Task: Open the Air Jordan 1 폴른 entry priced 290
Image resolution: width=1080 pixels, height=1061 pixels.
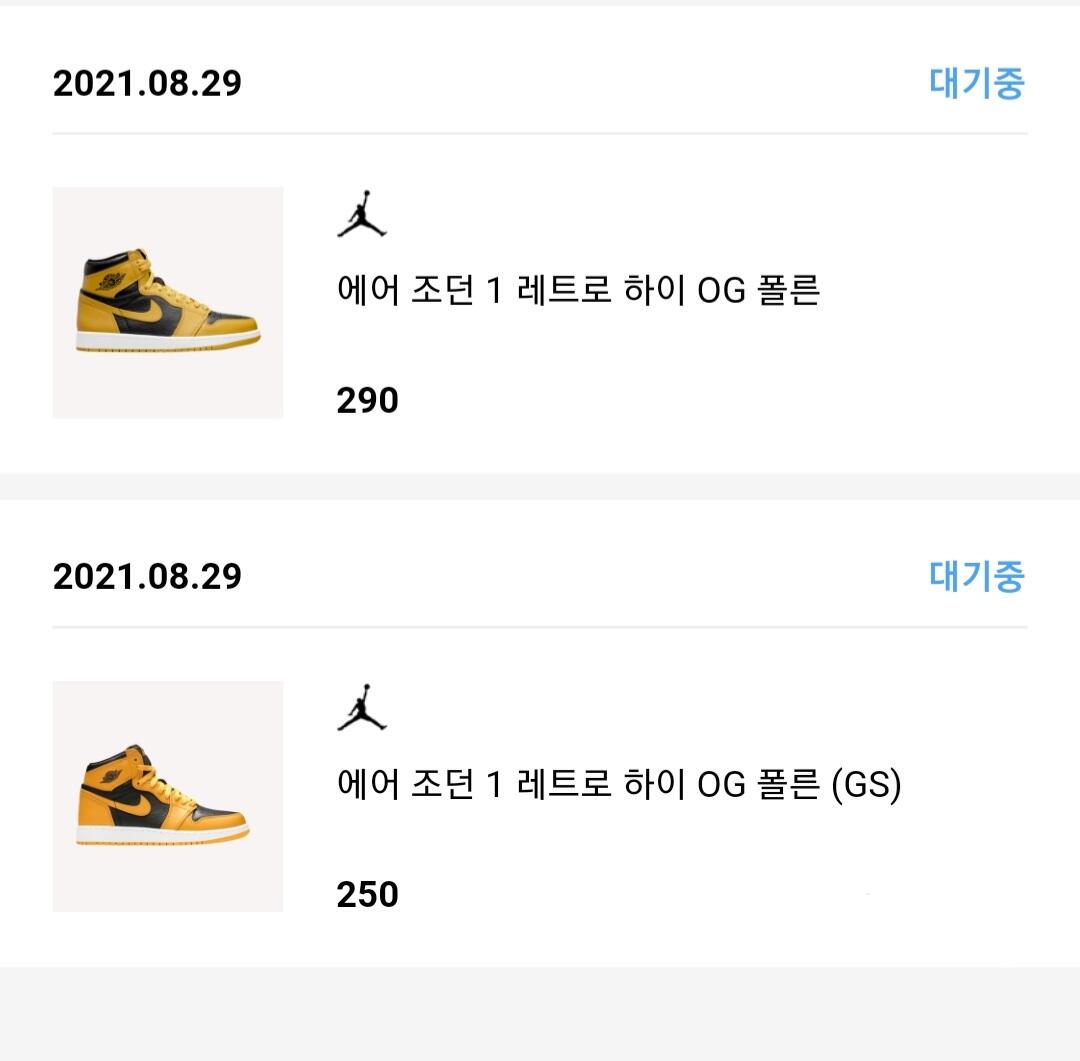Action: click(x=578, y=291)
